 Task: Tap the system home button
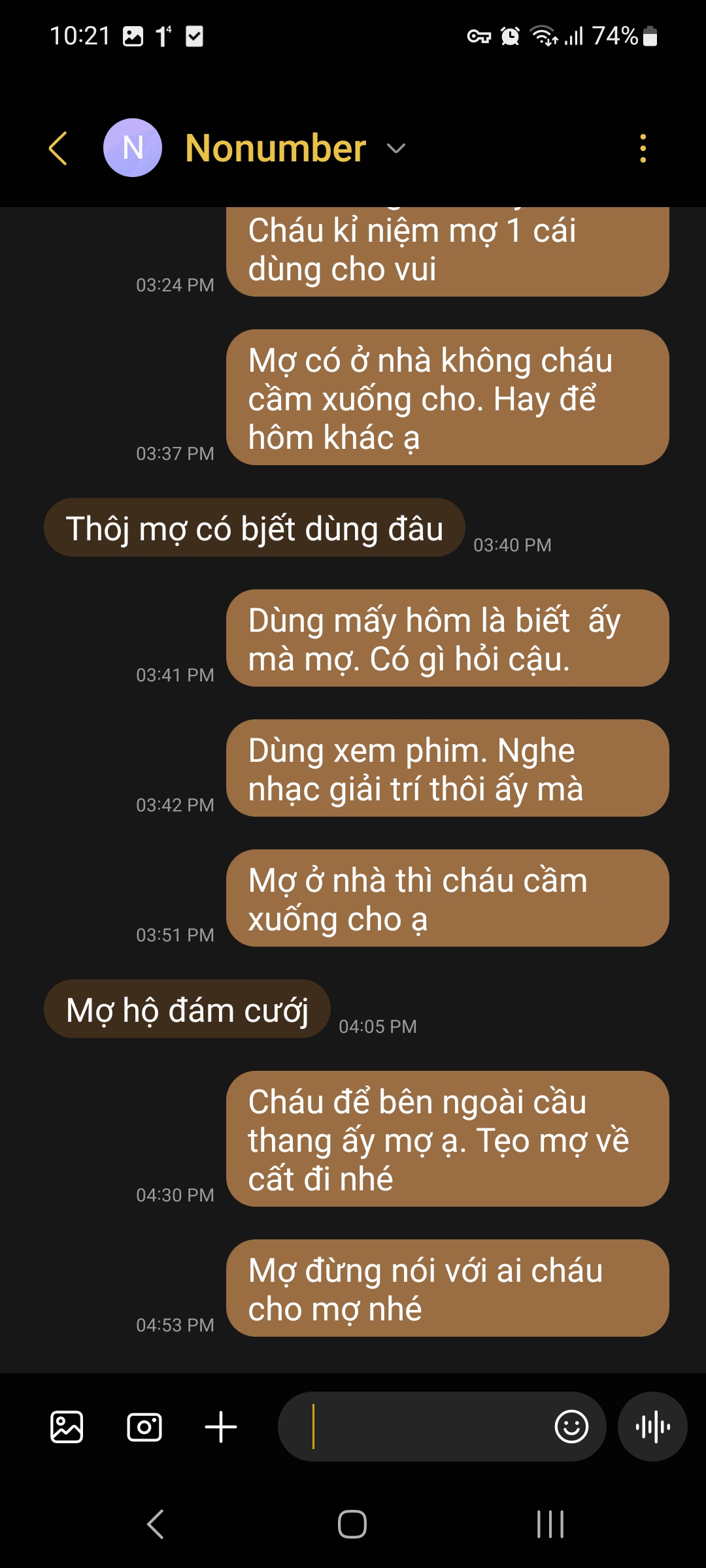[x=352, y=1525]
